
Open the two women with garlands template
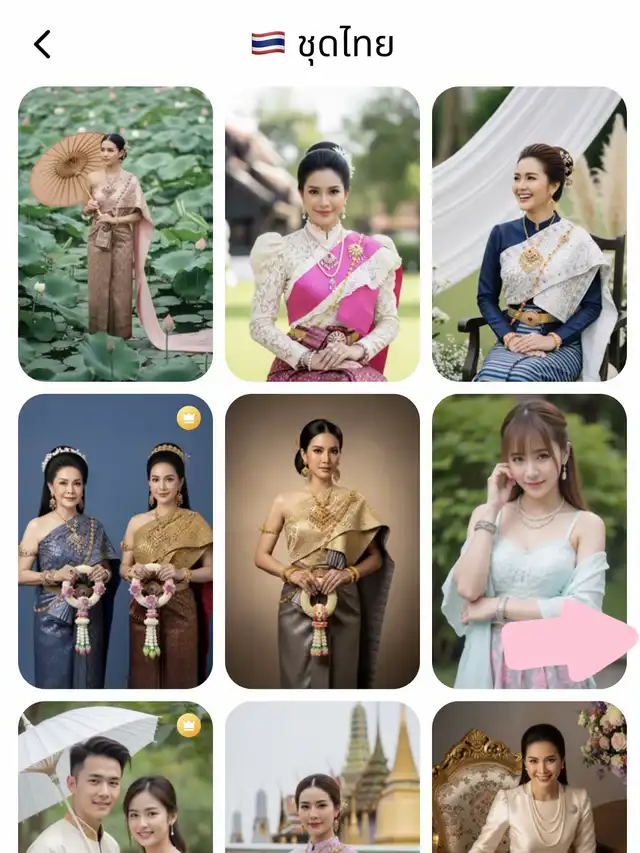[x=115, y=541]
